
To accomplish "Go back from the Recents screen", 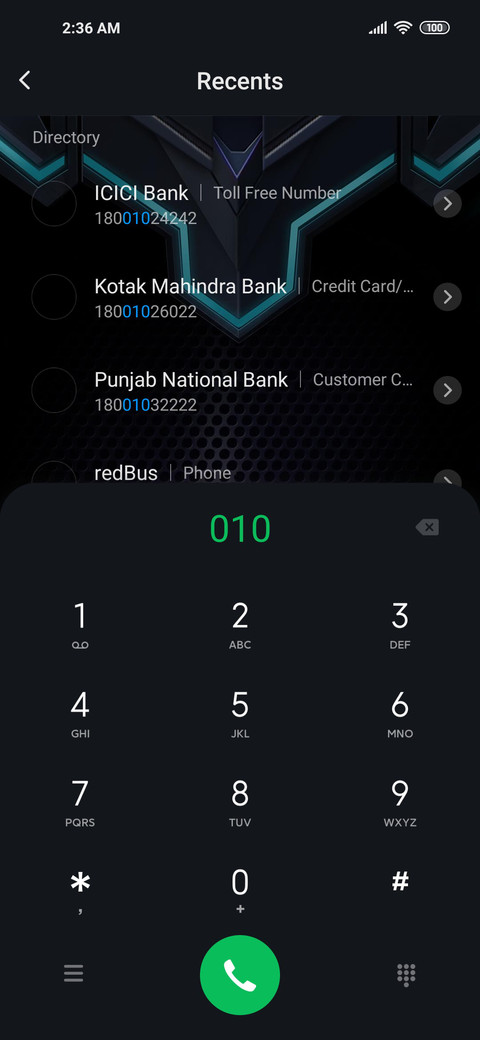I will click(x=25, y=81).
